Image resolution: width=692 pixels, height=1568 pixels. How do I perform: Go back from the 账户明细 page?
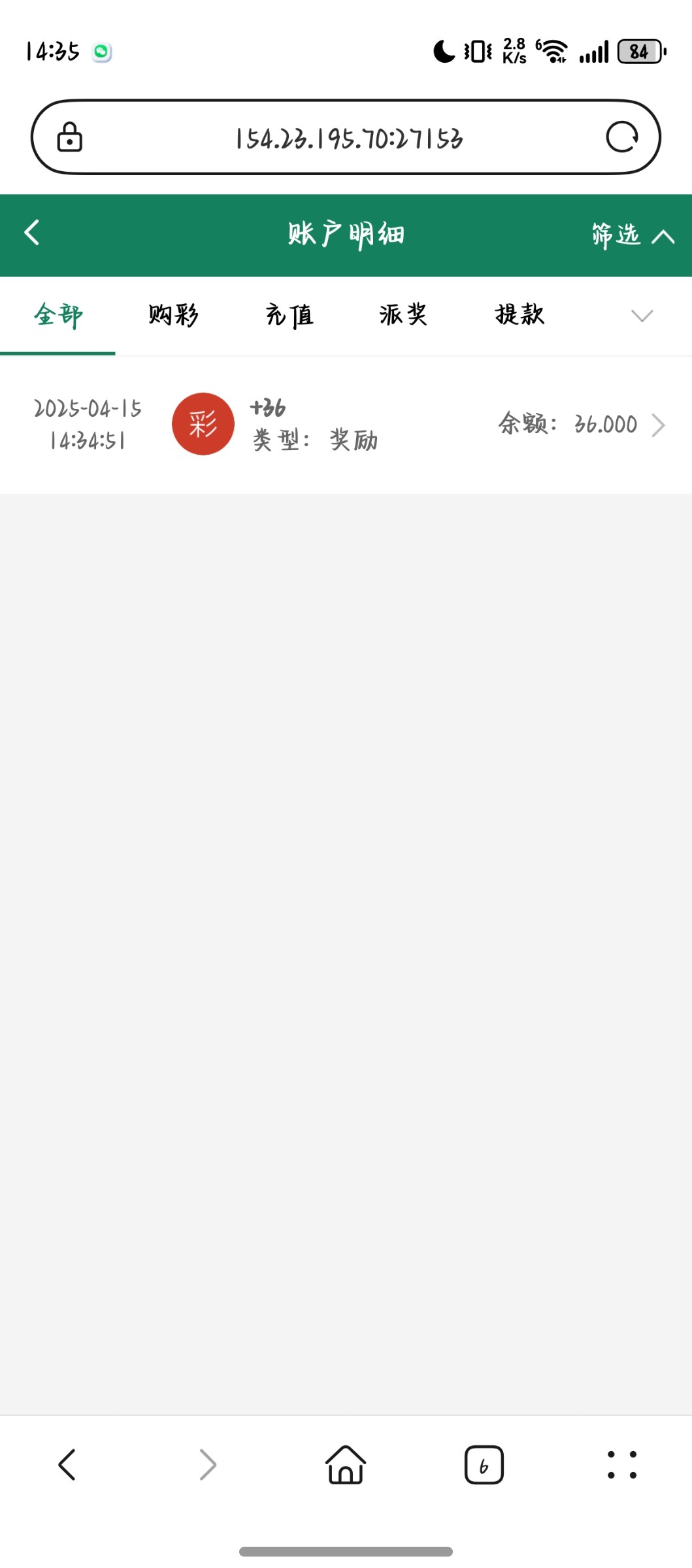[x=32, y=233]
